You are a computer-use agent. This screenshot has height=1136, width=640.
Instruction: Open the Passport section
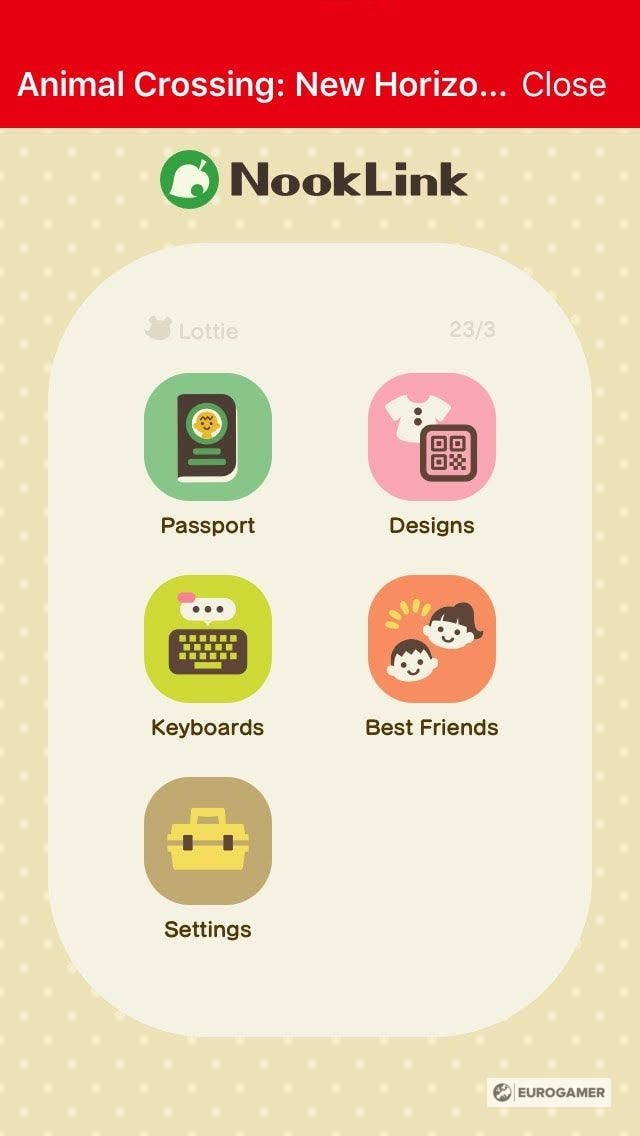pyautogui.click(x=208, y=437)
